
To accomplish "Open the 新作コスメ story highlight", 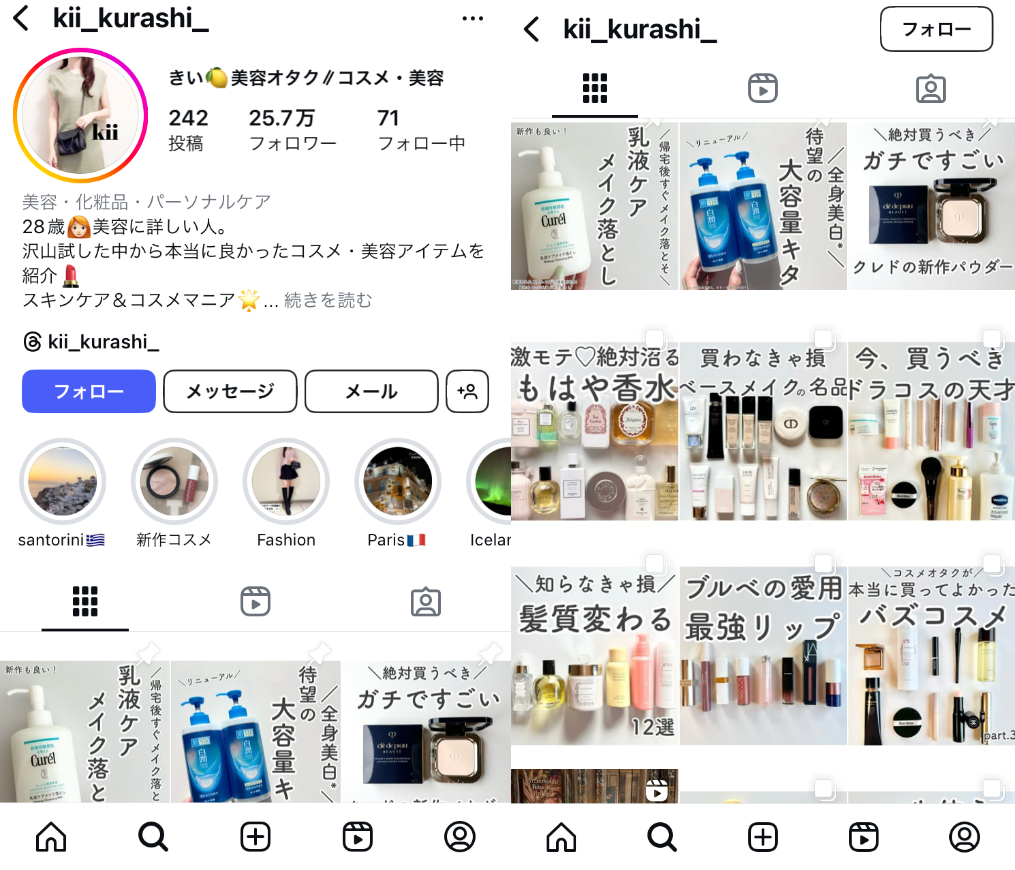I will [x=174, y=482].
